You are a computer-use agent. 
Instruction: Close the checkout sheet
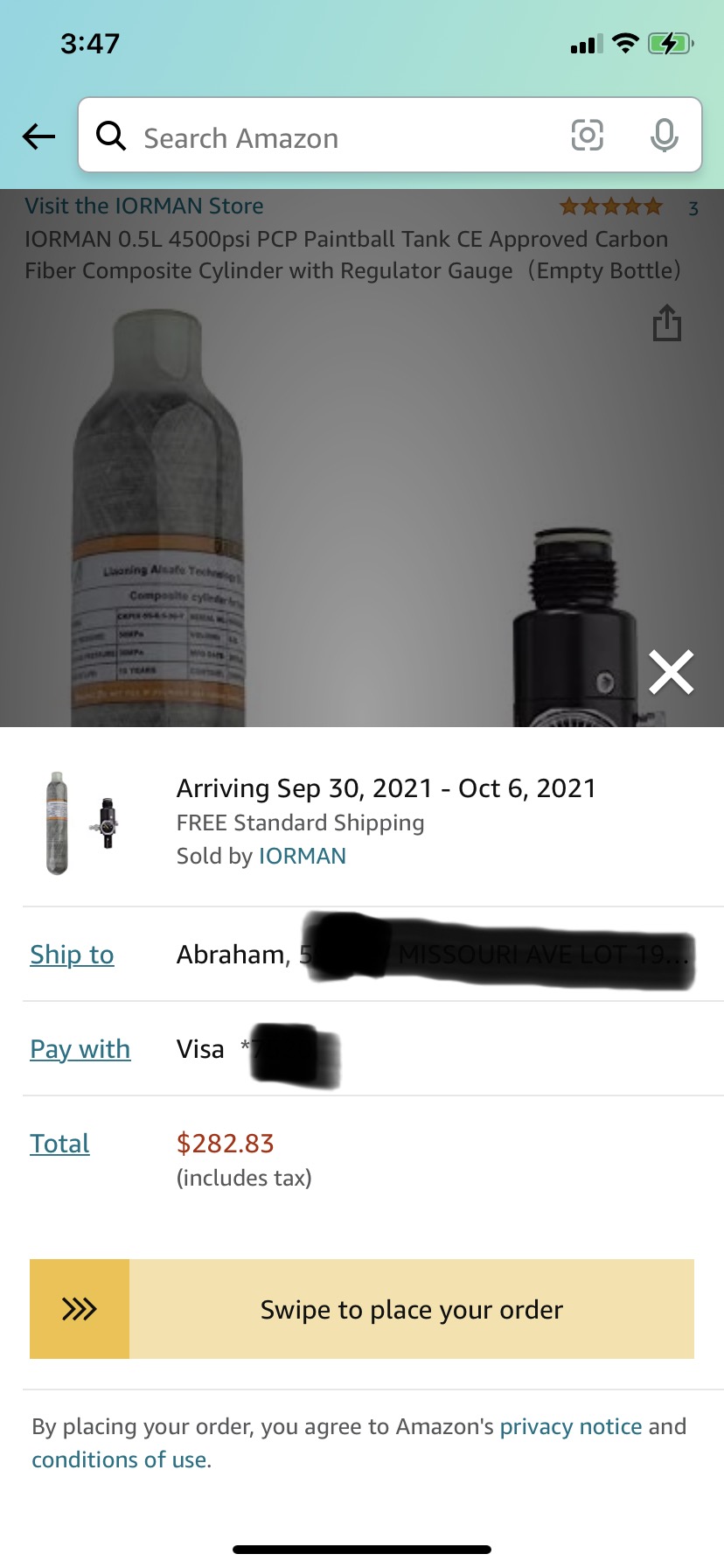point(671,672)
